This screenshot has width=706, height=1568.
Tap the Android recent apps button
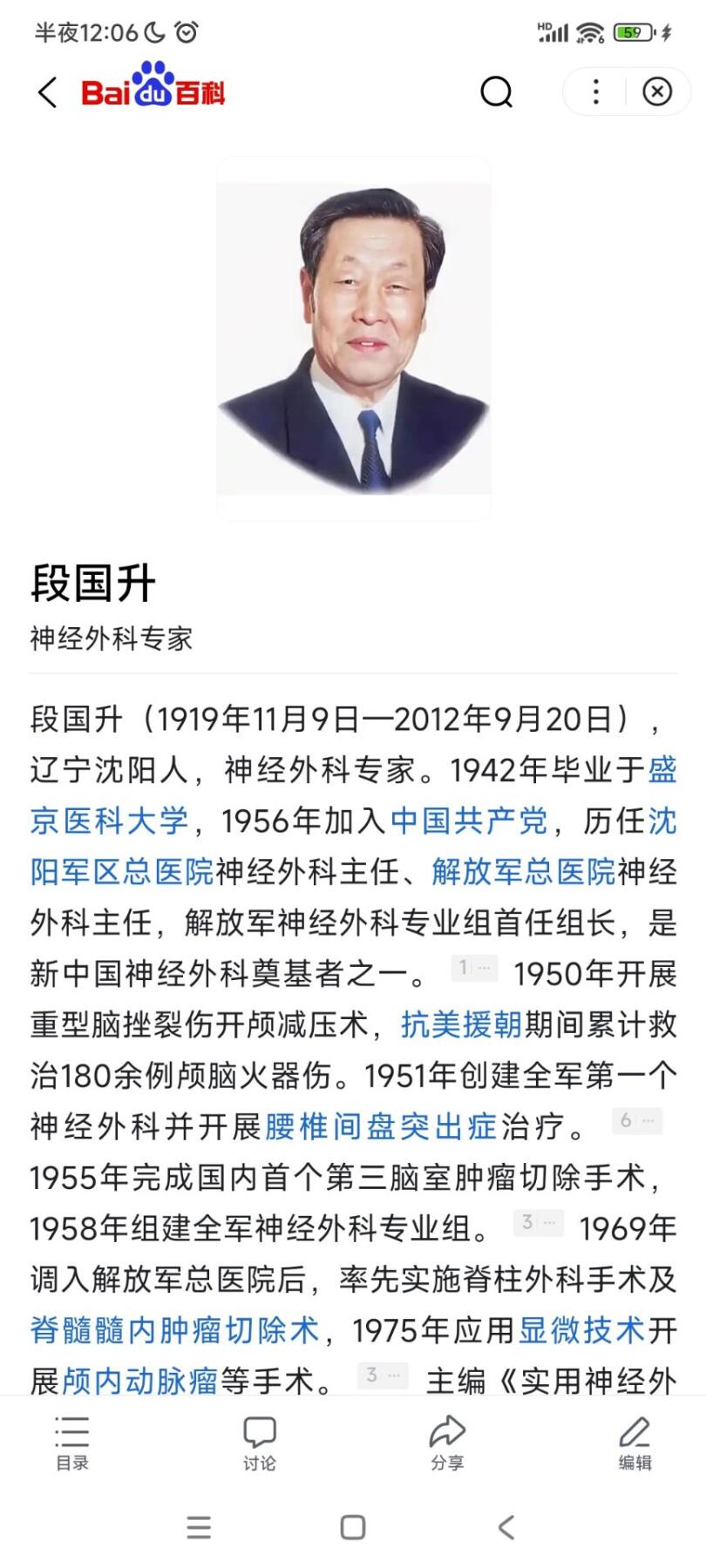coord(199,1529)
